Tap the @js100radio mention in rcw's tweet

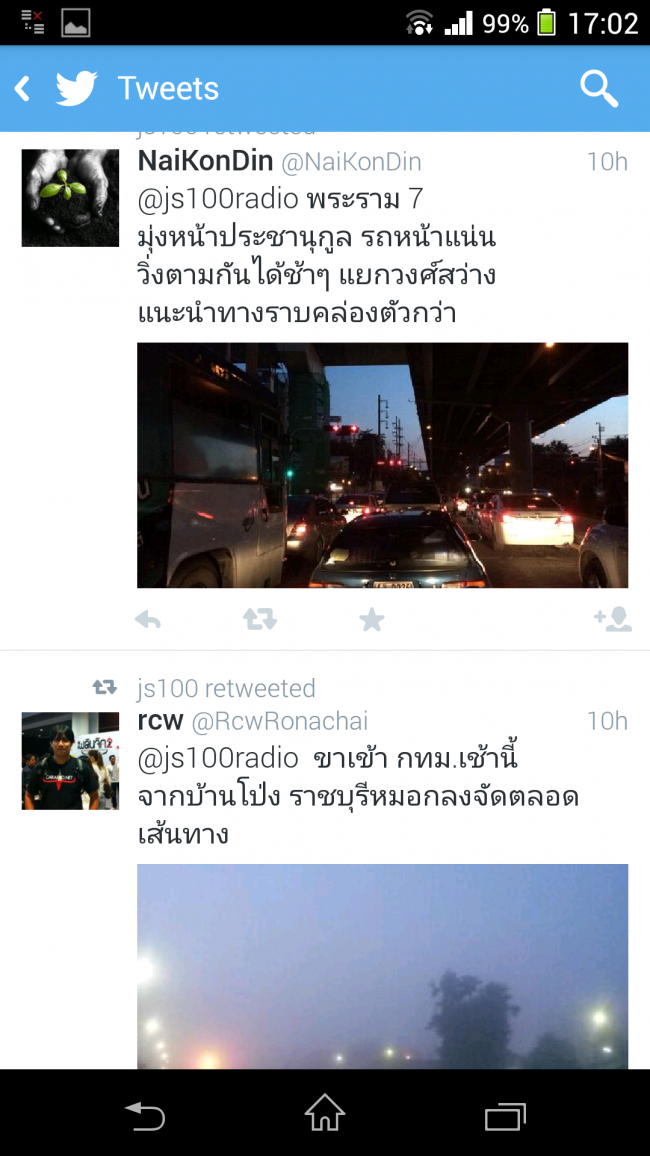pos(218,759)
